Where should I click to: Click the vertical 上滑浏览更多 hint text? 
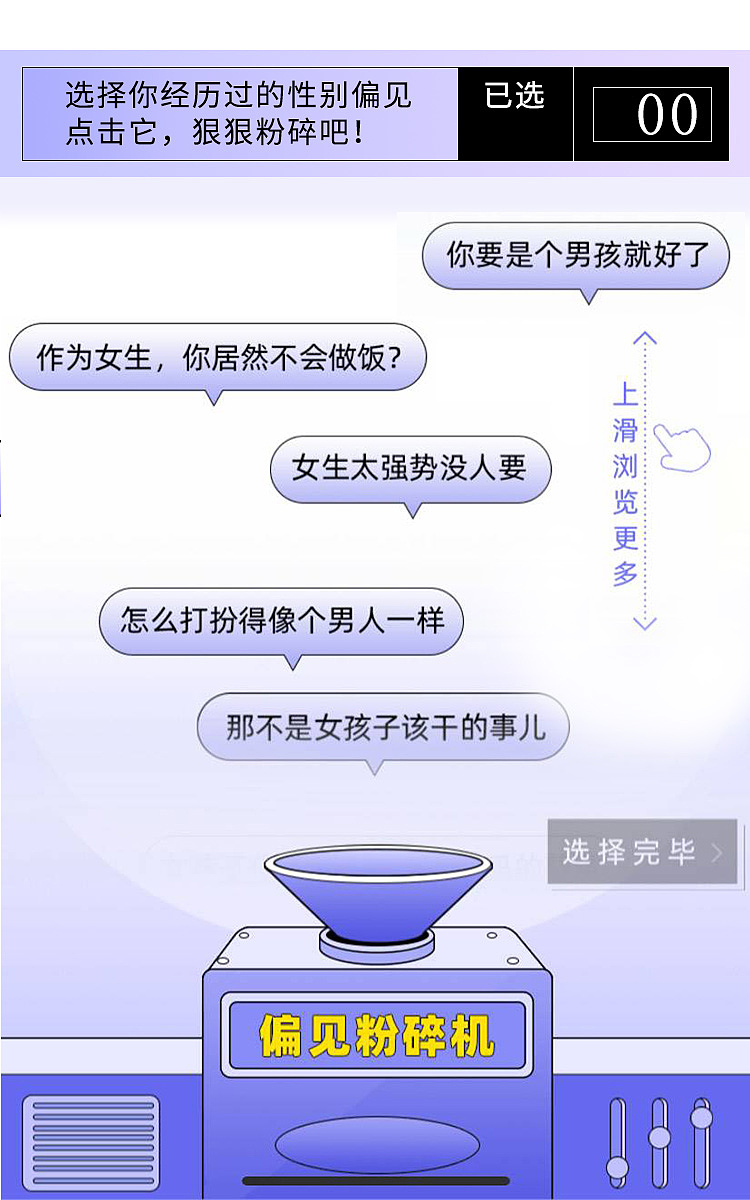pyautogui.click(x=622, y=483)
